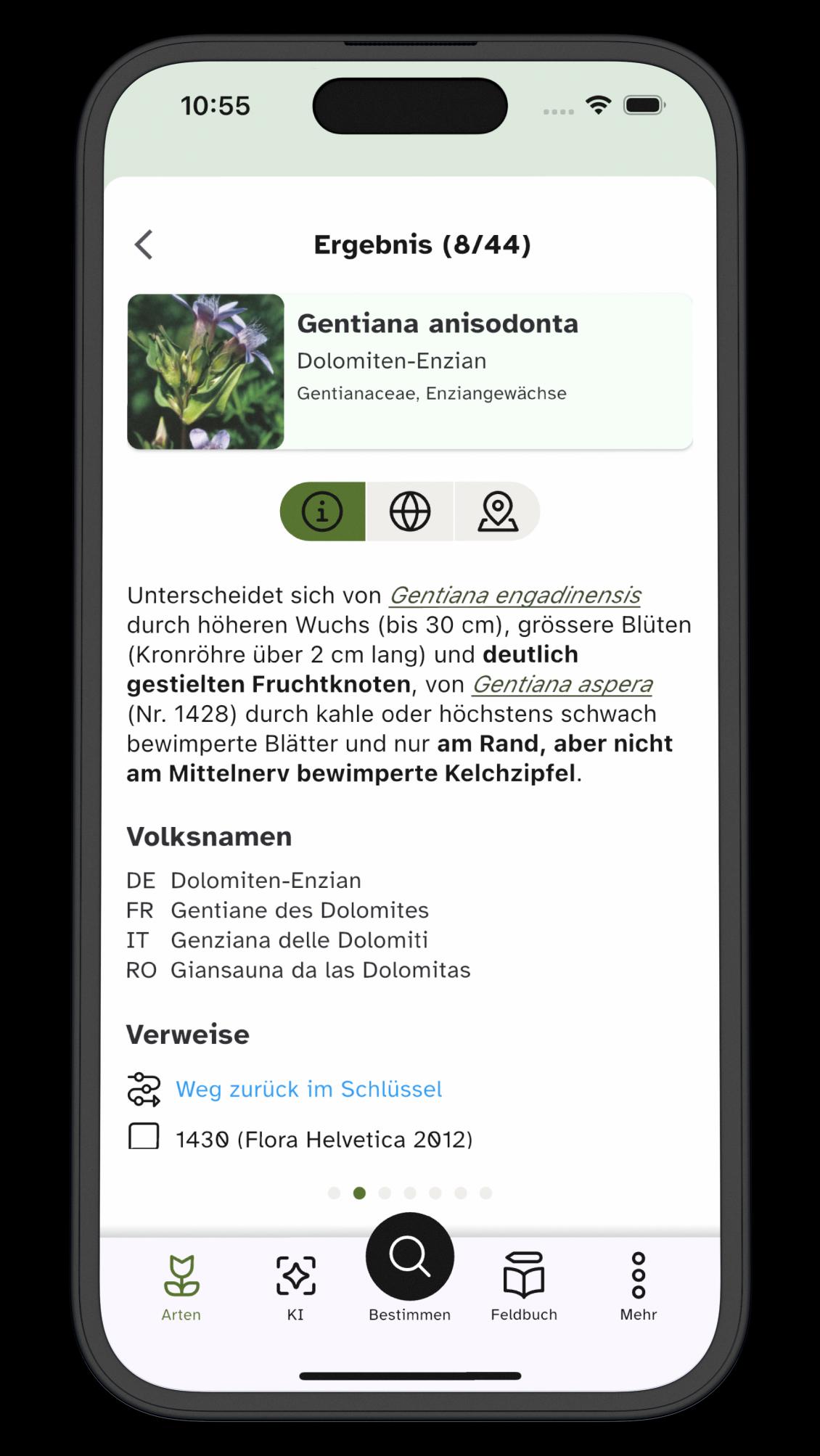Switch to the KI tab

pyautogui.click(x=295, y=1286)
